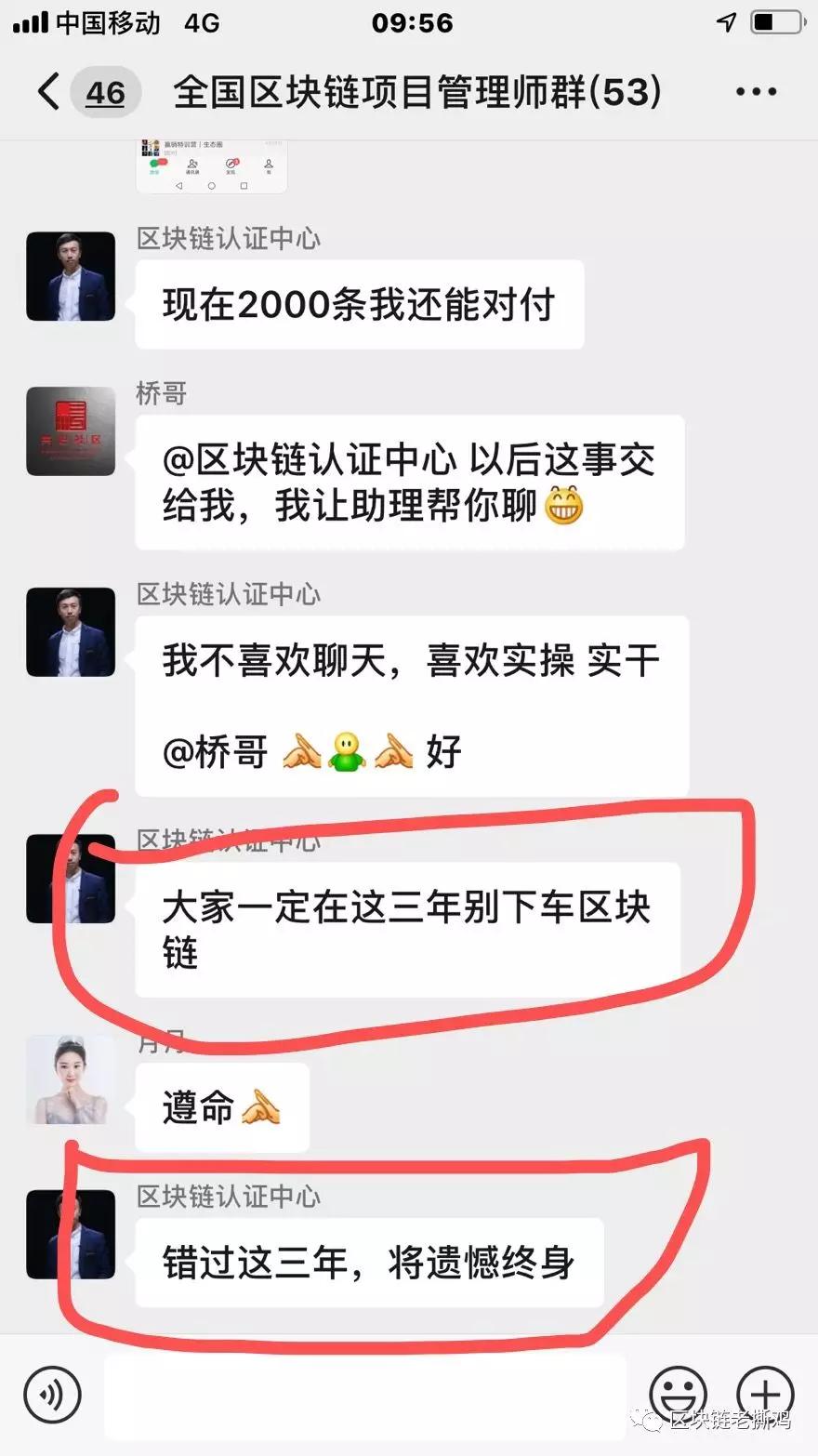Open the group chat options menu

[756, 92]
